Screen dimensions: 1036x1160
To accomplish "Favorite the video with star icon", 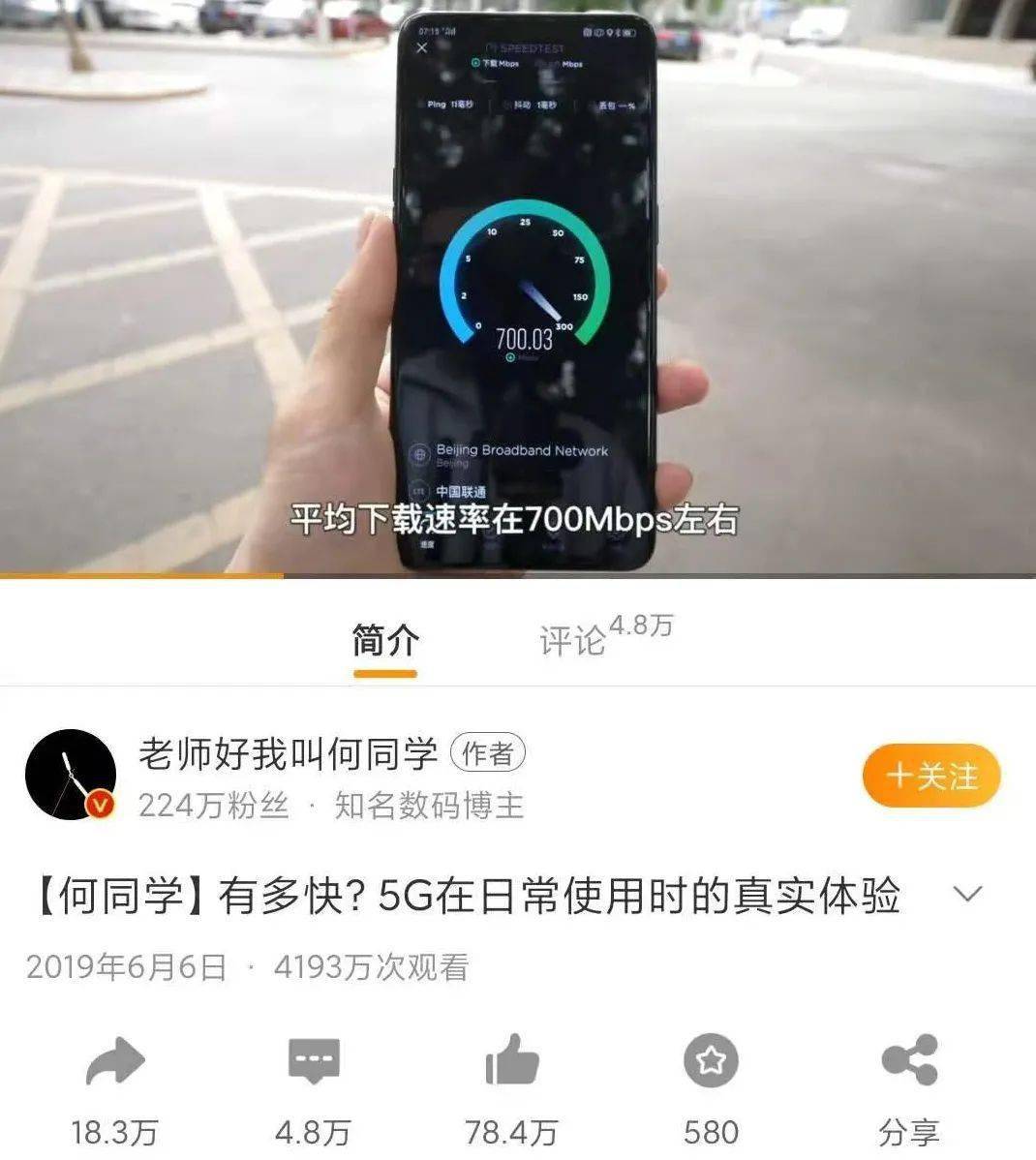I will pyautogui.click(x=711, y=1060).
